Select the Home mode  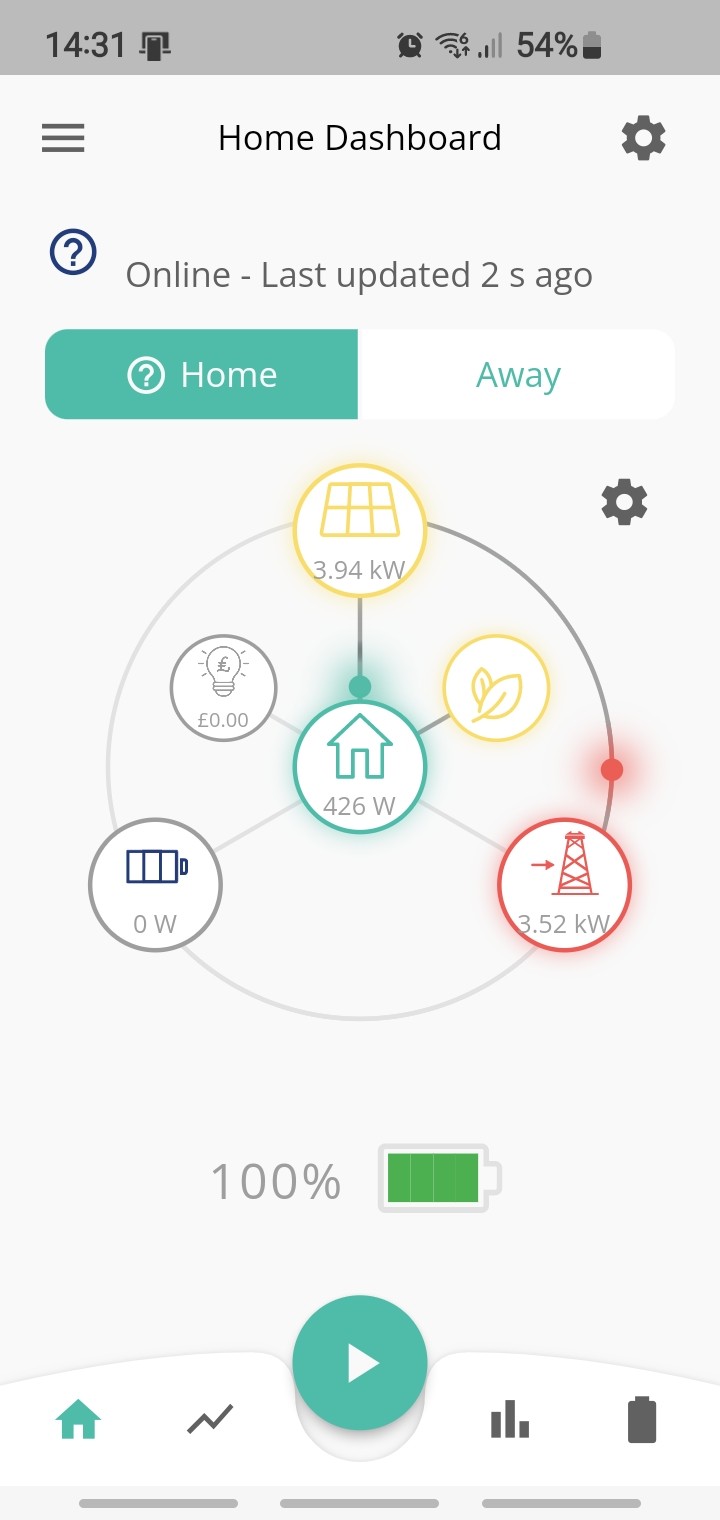[x=201, y=375]
